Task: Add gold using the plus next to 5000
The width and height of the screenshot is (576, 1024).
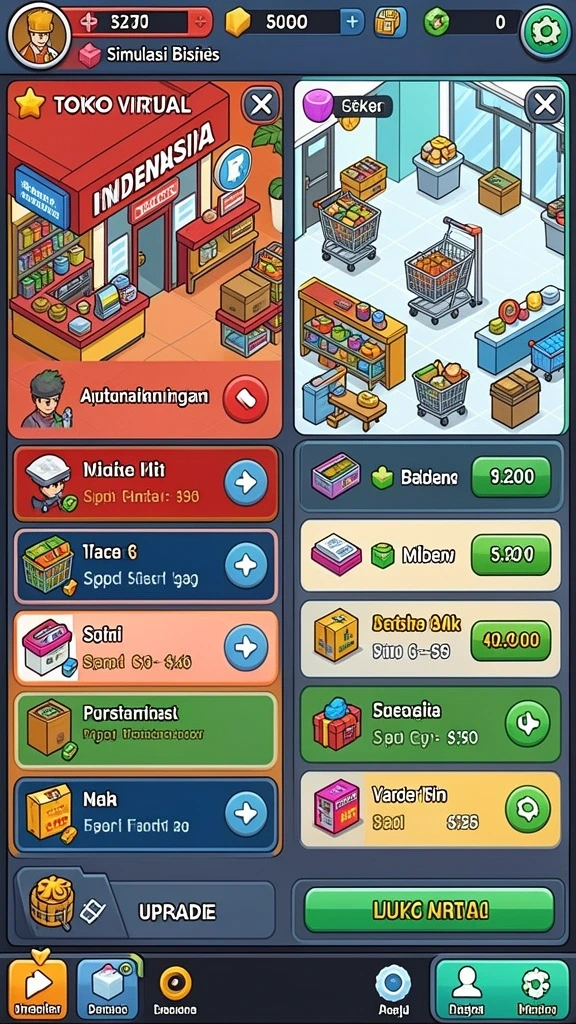Action: (x=352, y=22)
